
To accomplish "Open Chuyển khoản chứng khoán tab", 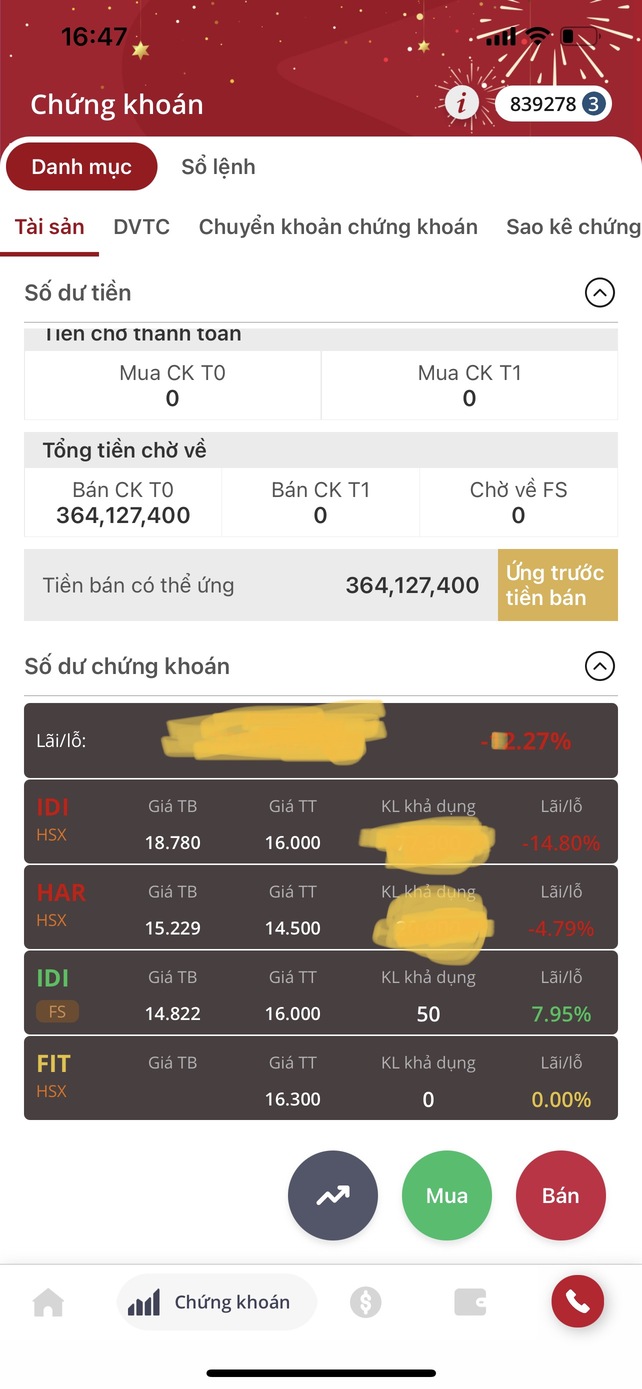I will click(338, 227).
